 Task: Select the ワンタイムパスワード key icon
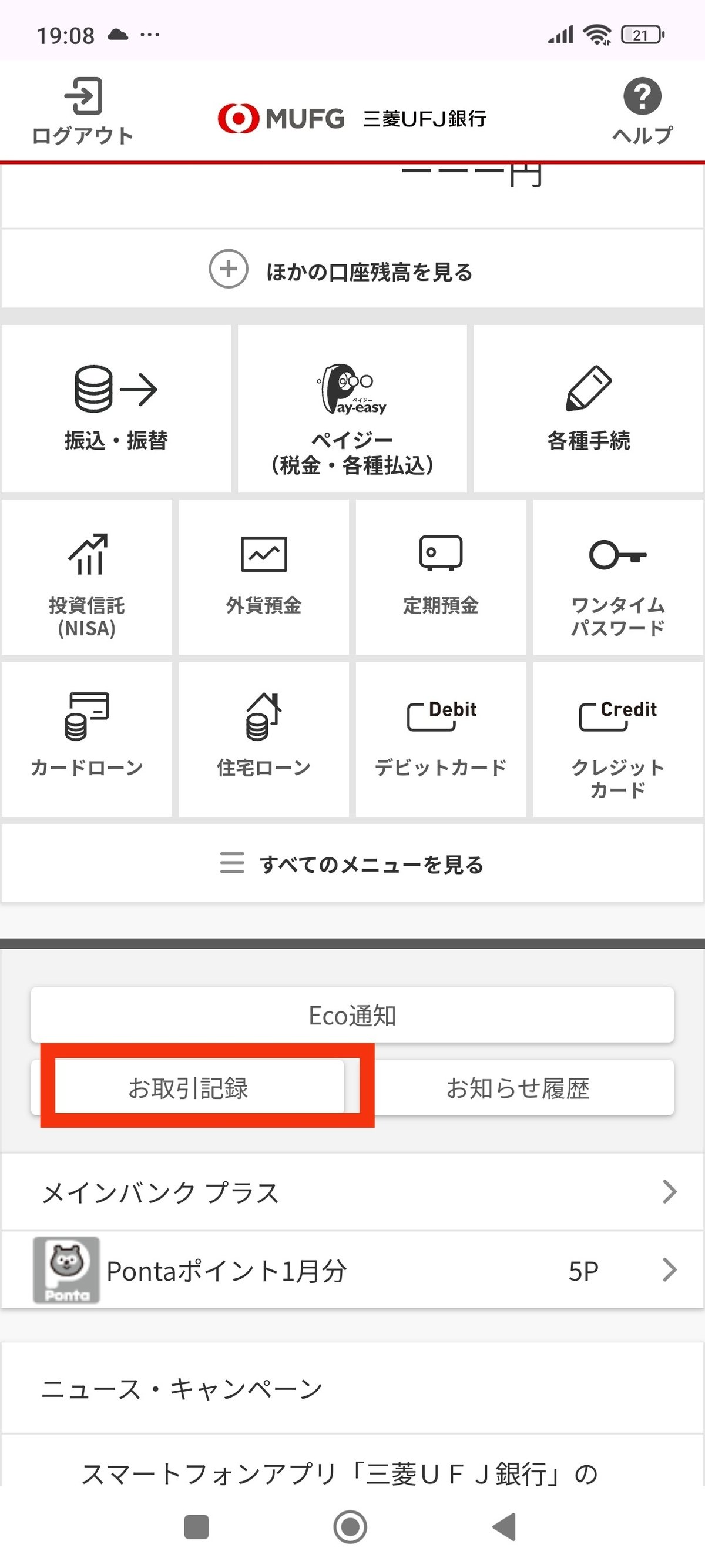[x=617, y=578]
